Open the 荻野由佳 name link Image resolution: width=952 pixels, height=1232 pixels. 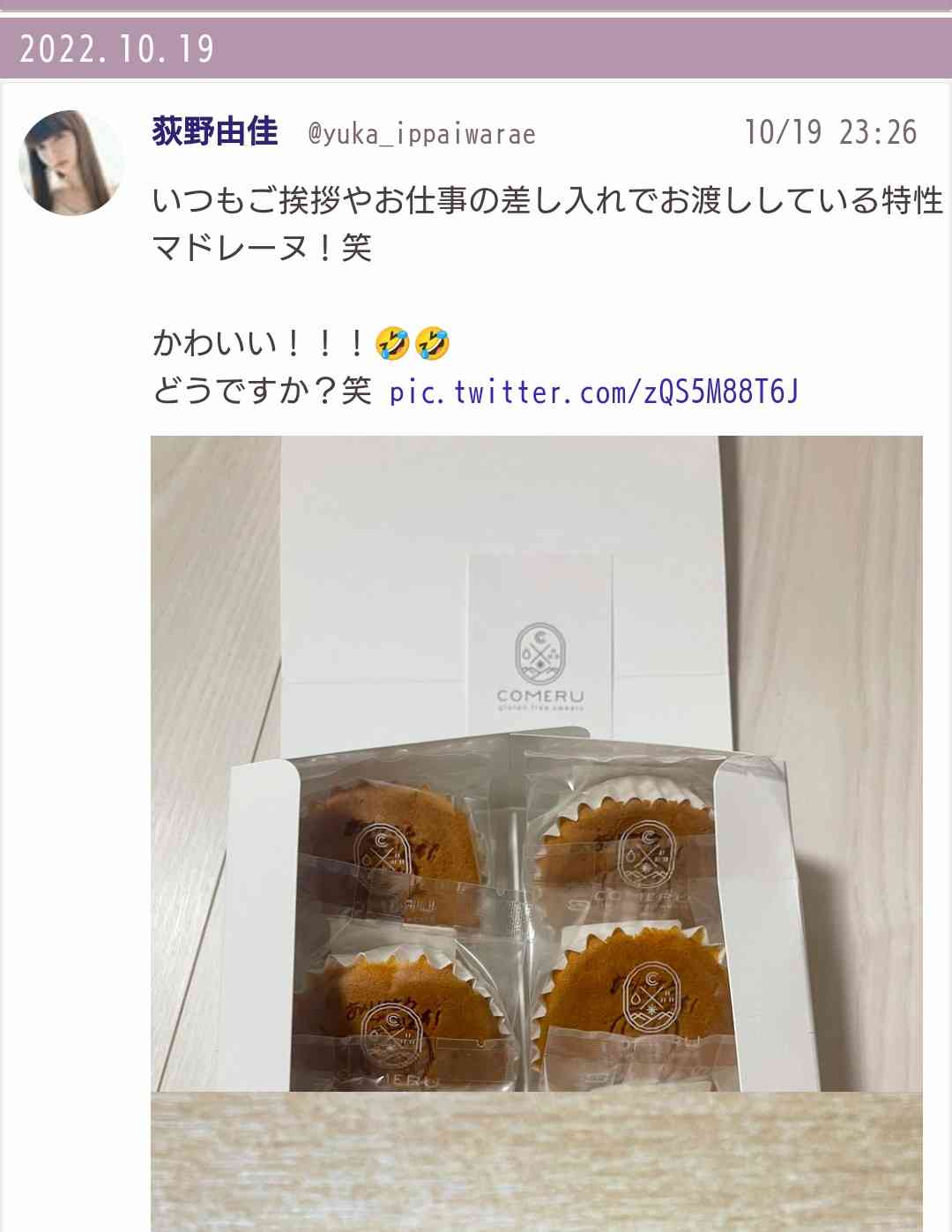[x=215, y=132]
